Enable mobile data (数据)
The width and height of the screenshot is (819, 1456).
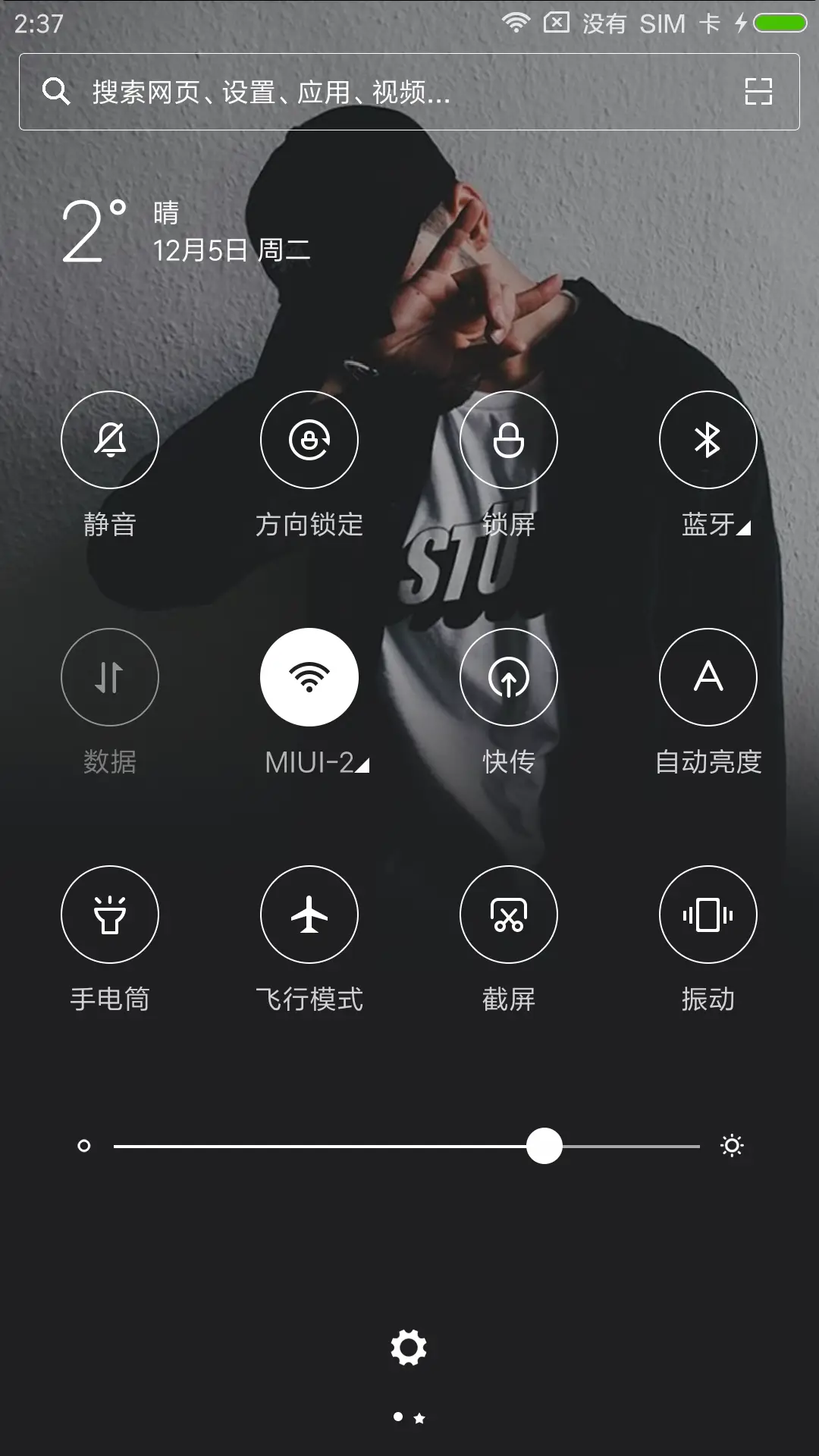(110, 677)
